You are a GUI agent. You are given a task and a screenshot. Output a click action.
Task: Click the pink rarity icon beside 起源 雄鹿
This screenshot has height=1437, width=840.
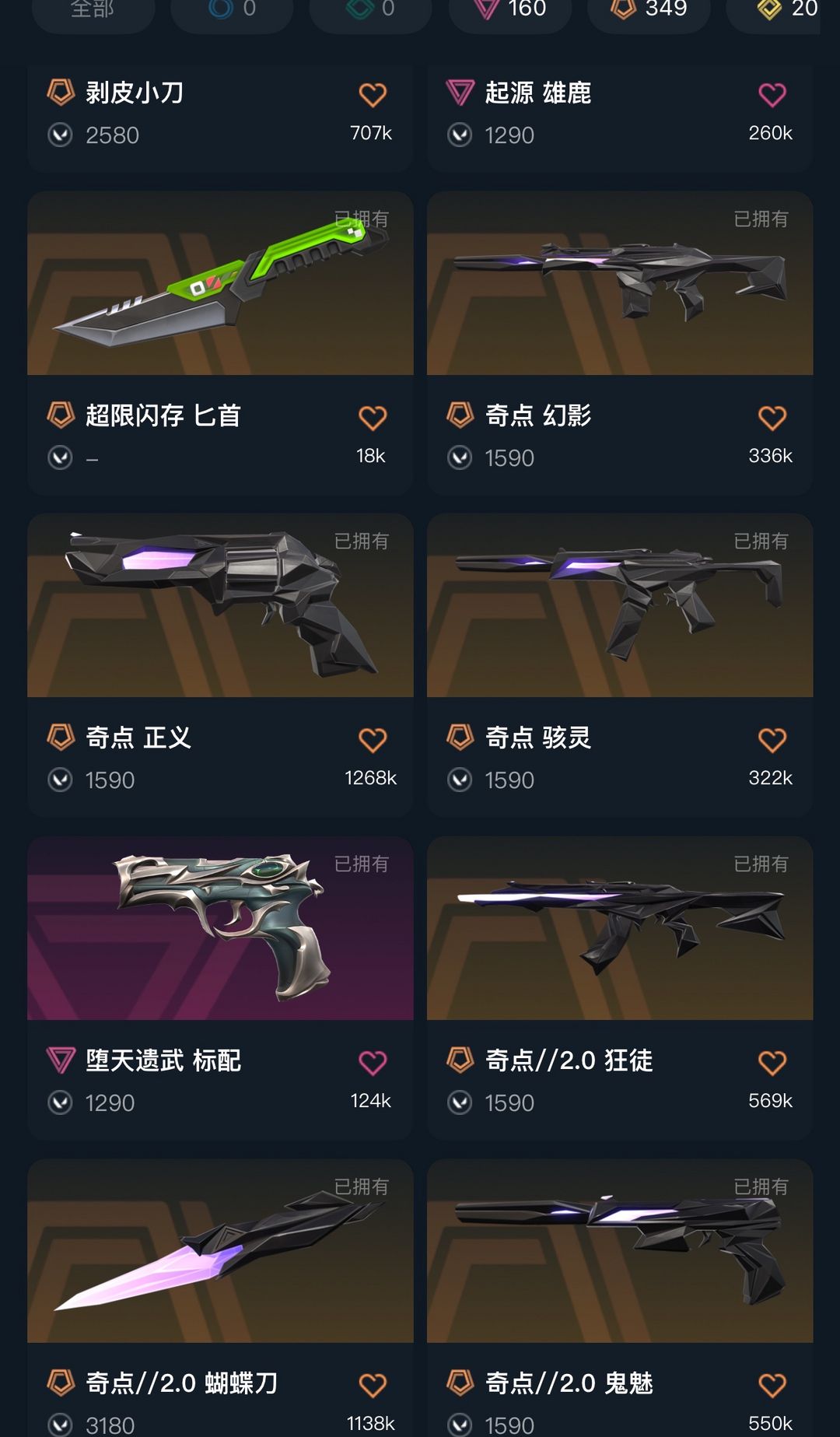(460, 91)
